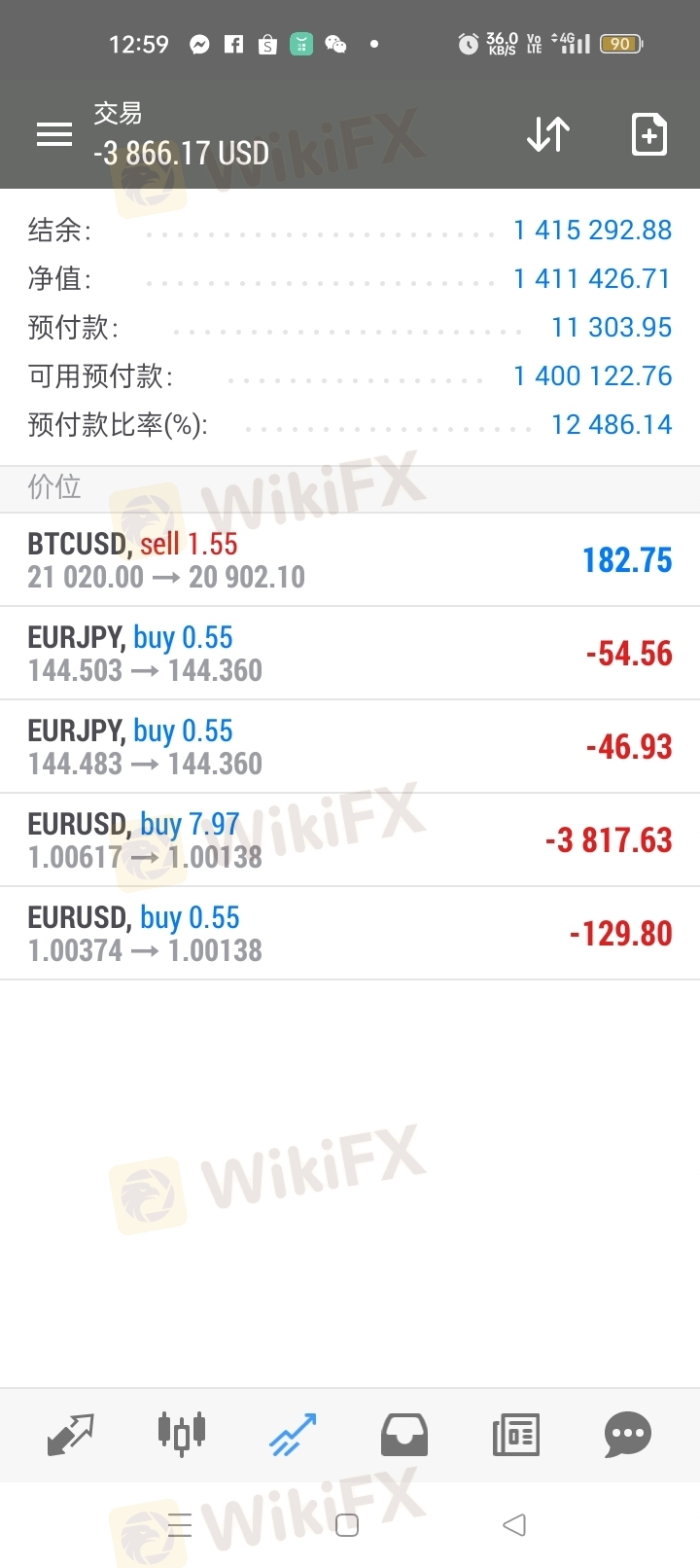The image size is (700, 1568).
Task: Tap the system back button
Action: pos(514,1524)
